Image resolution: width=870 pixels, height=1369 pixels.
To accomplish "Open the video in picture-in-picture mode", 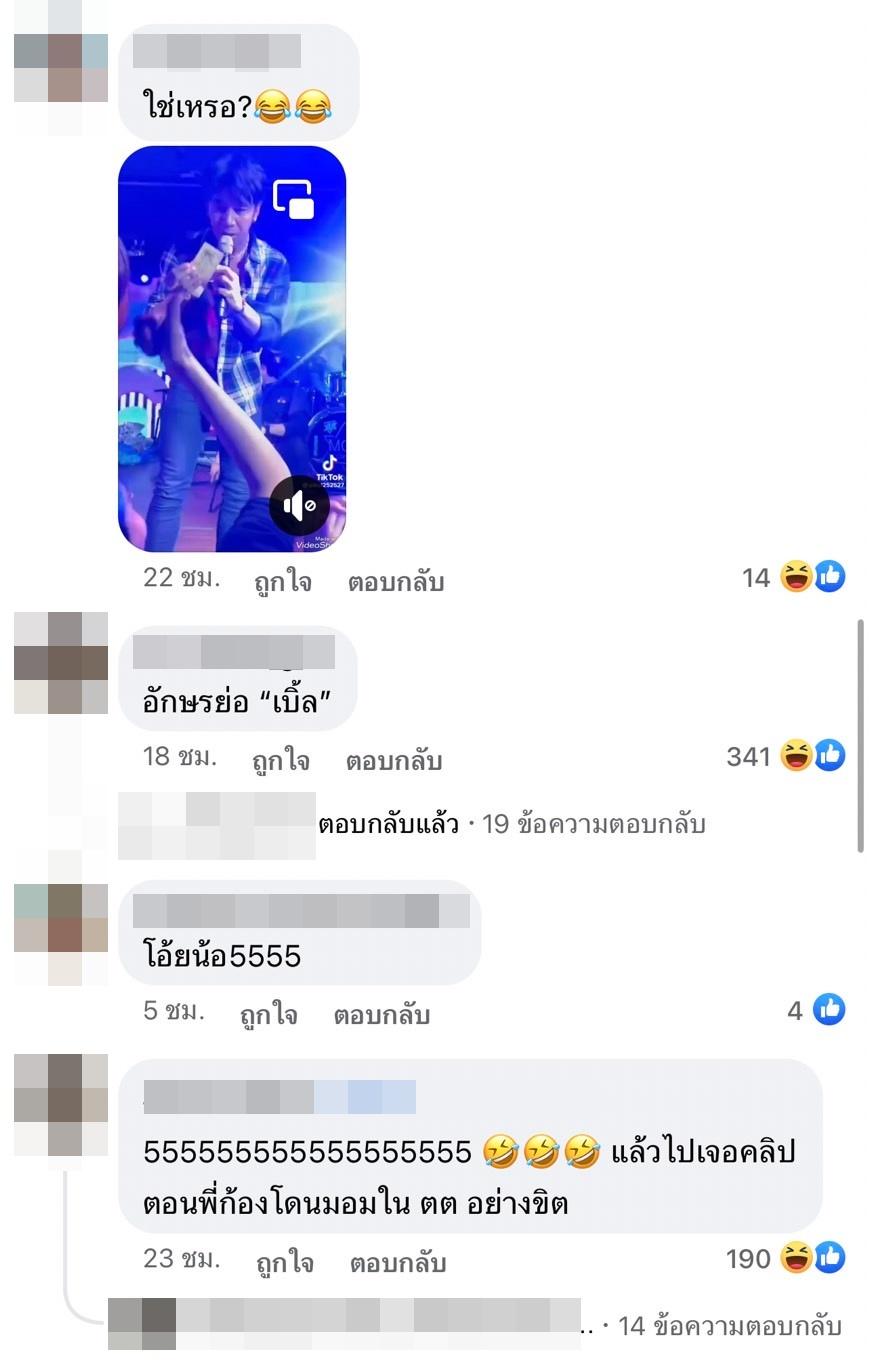I will [x=294, y=199].
